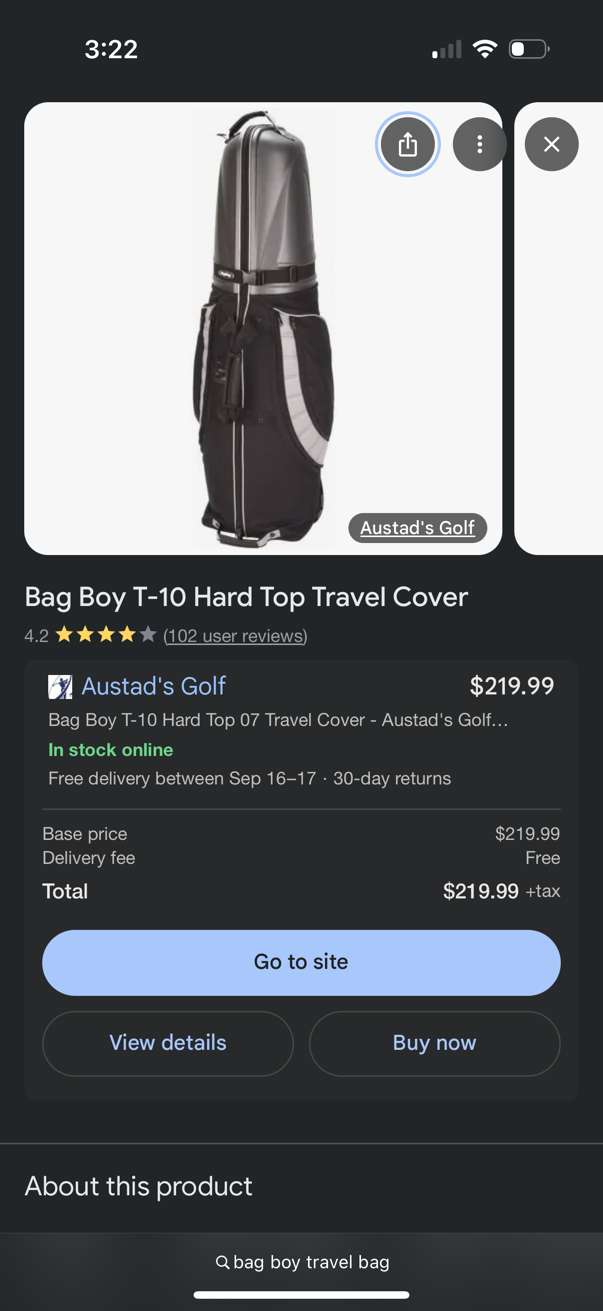Close the product overlay
The image size is (603, 1311).
click(551, 145)
